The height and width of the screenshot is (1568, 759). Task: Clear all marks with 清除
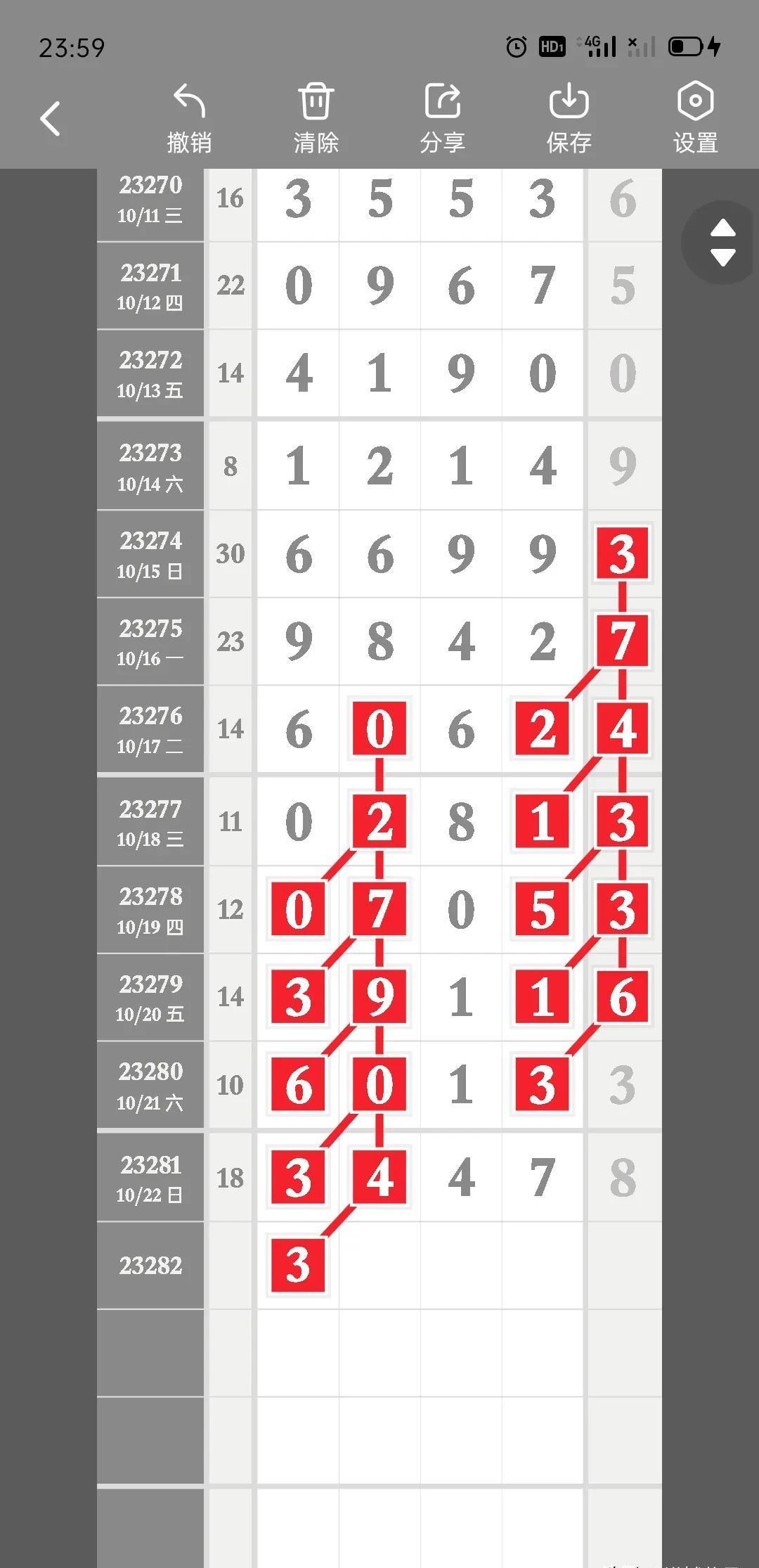pyautogui.click(x=316, y=118)
